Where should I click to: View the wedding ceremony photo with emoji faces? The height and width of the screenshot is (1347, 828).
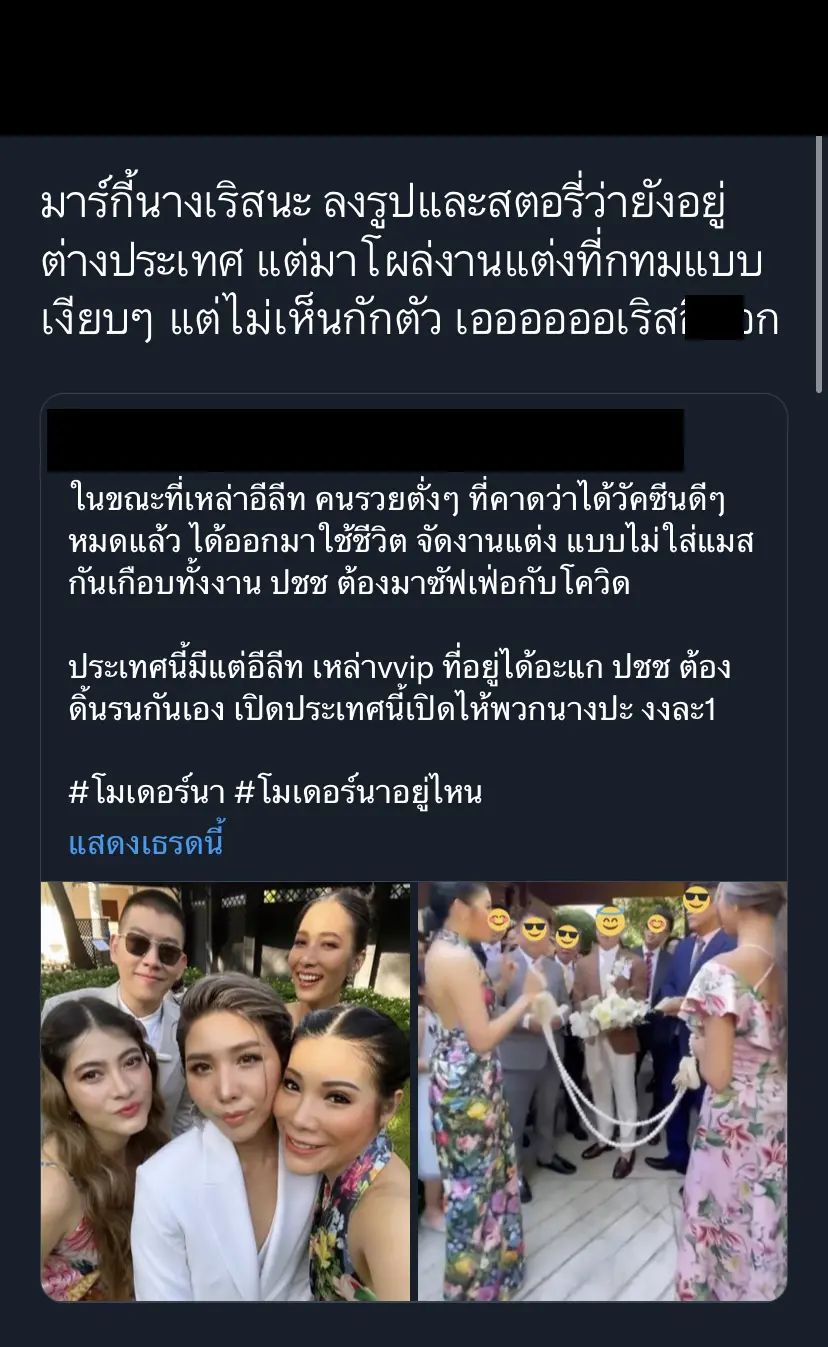tap(602, 1091)
